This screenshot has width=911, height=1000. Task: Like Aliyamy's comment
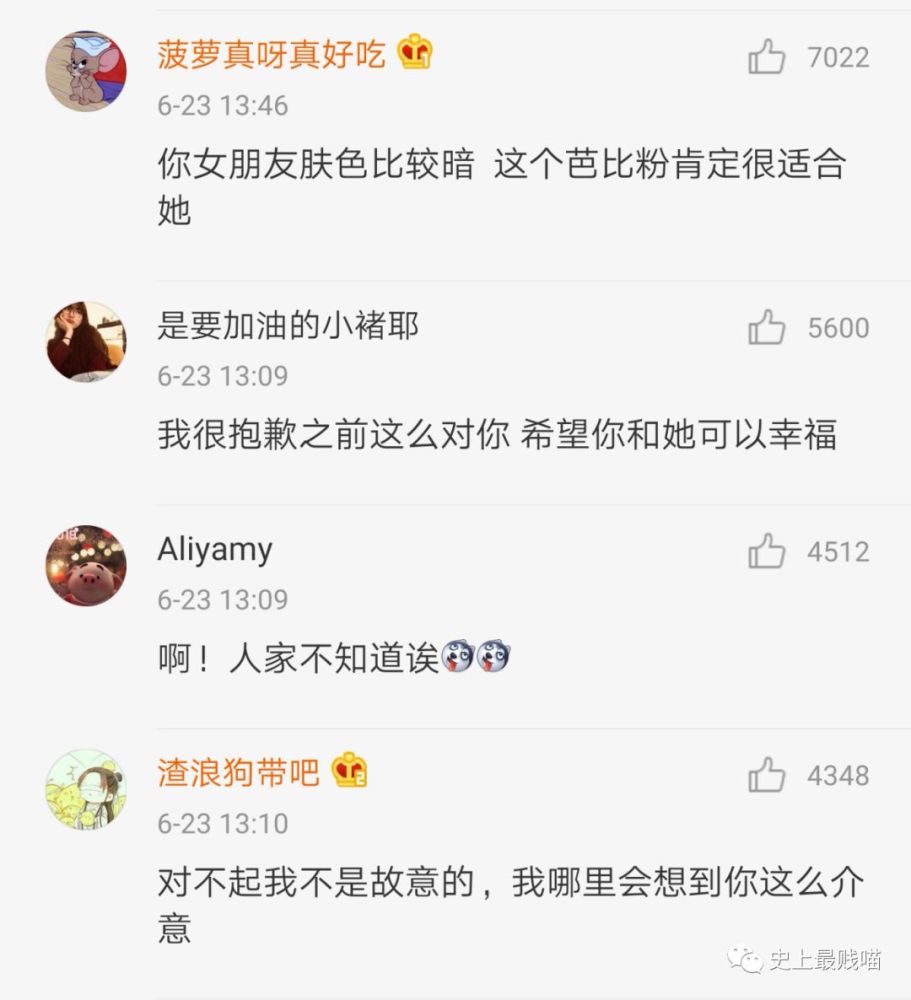767,552
